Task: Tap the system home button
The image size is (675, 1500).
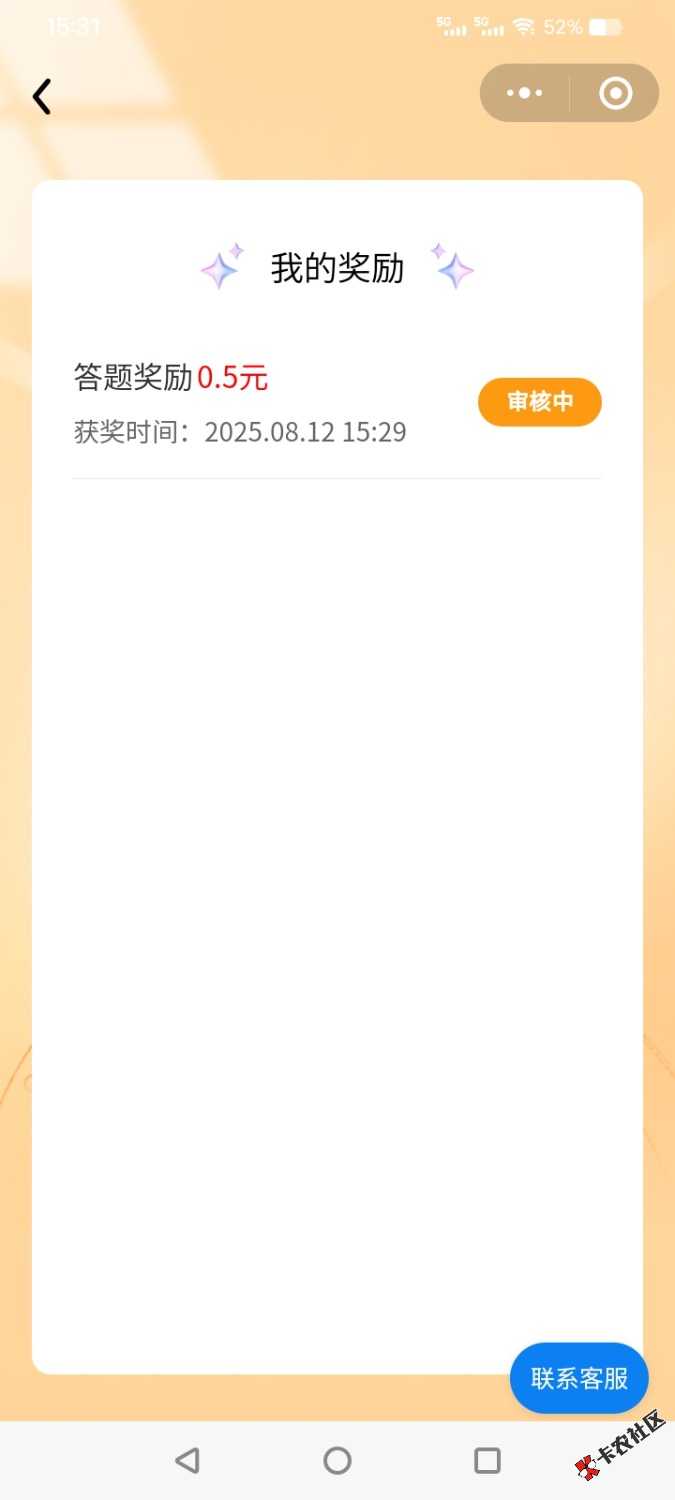Action: [337, 1460]
